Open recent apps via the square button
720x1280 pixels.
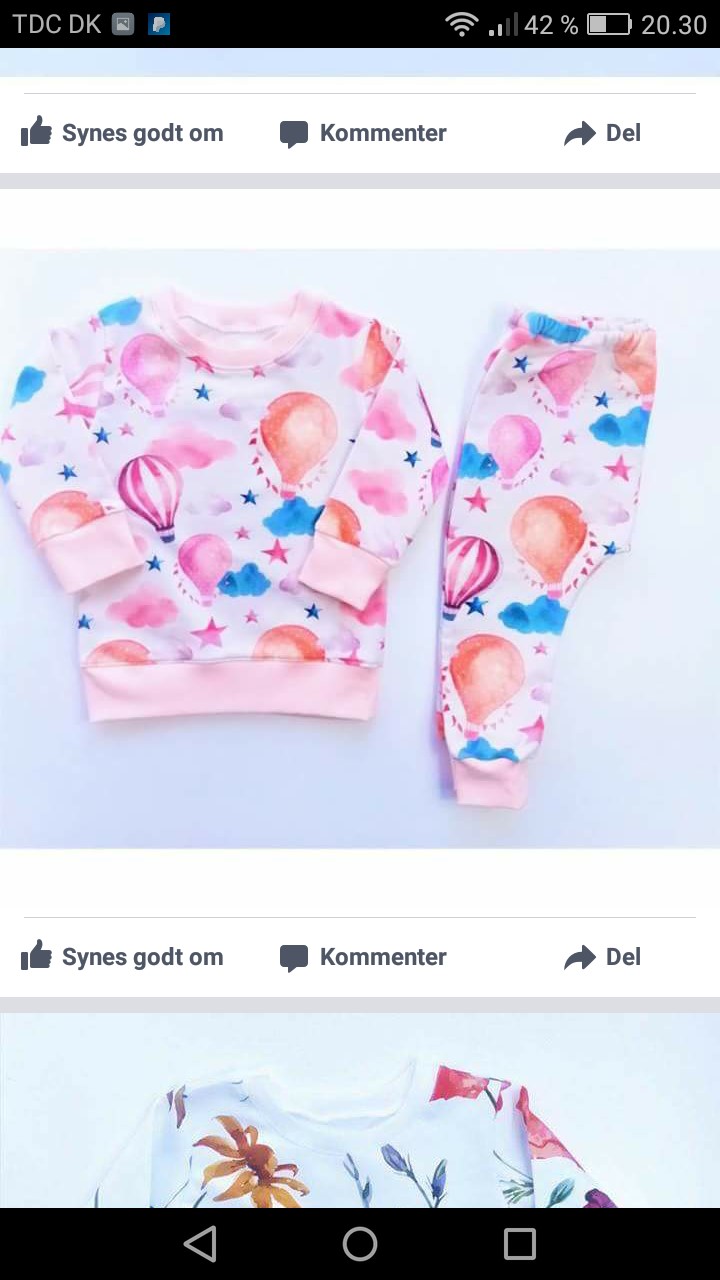(x=520, y=1244)
